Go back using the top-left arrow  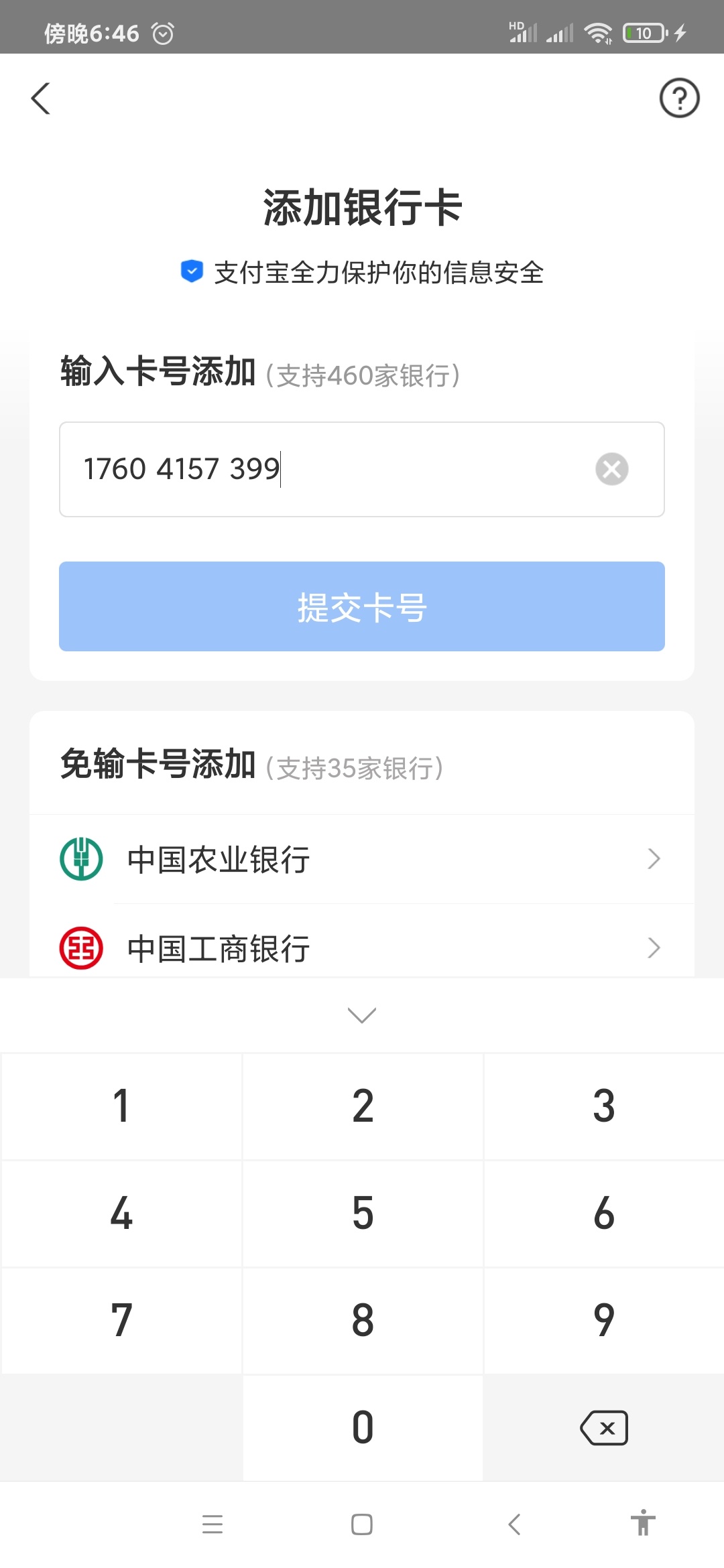(41, 99)
